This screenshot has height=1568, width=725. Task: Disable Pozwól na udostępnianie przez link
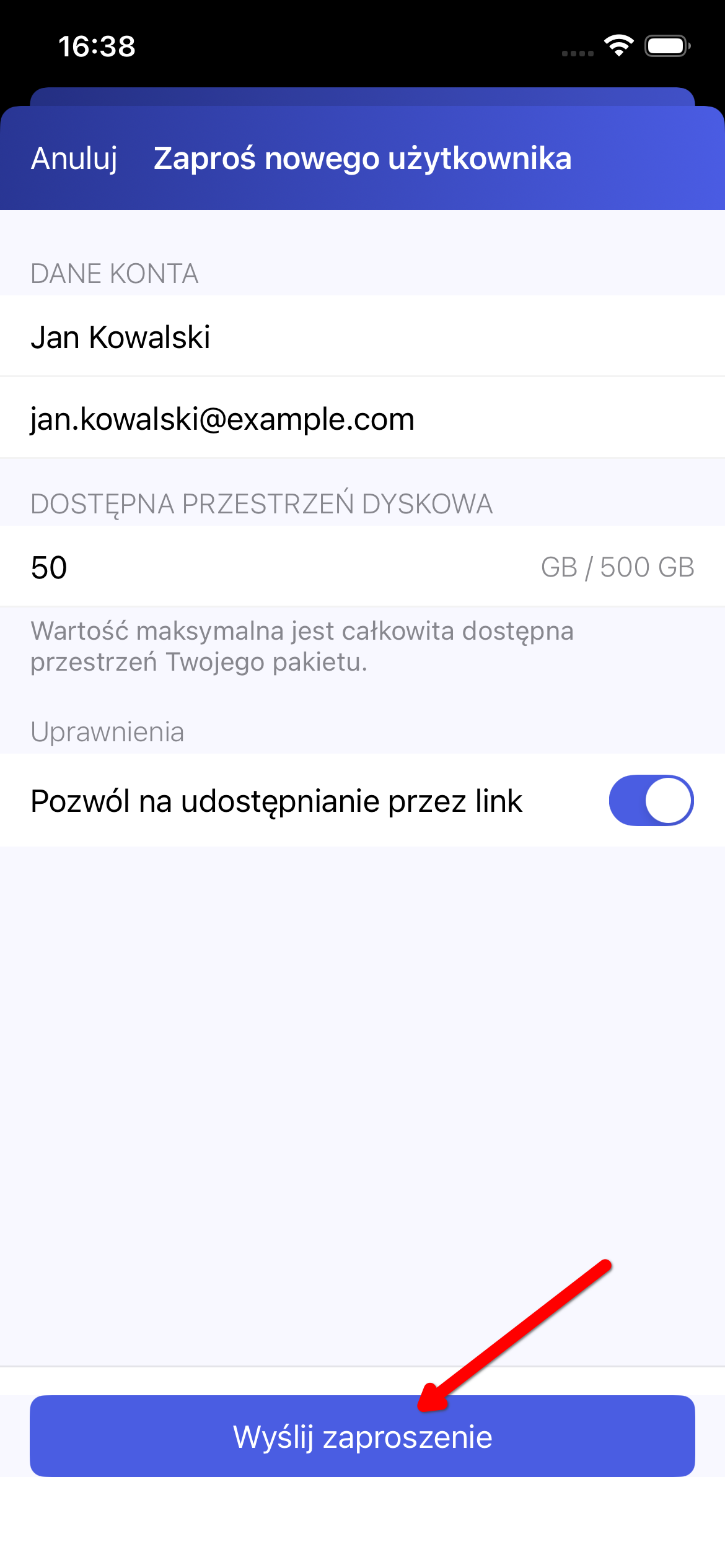point(651,800)
